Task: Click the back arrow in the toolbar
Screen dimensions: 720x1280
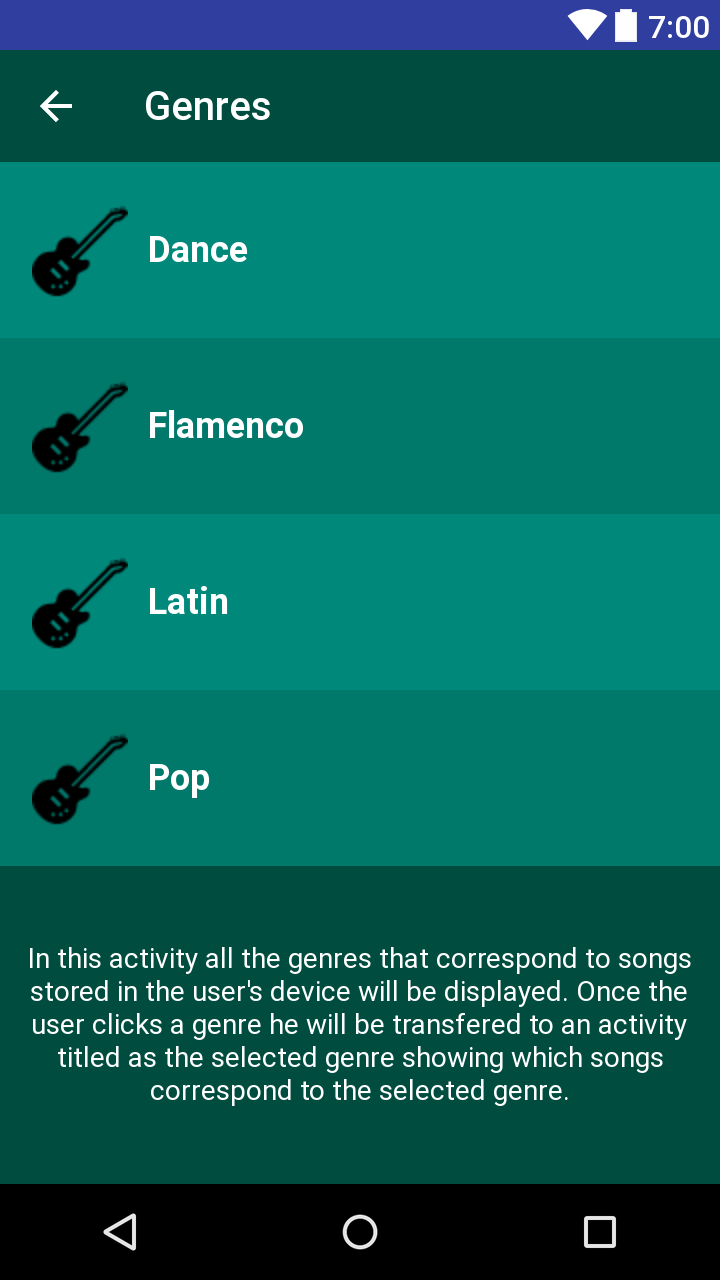Action: [56, 105]
